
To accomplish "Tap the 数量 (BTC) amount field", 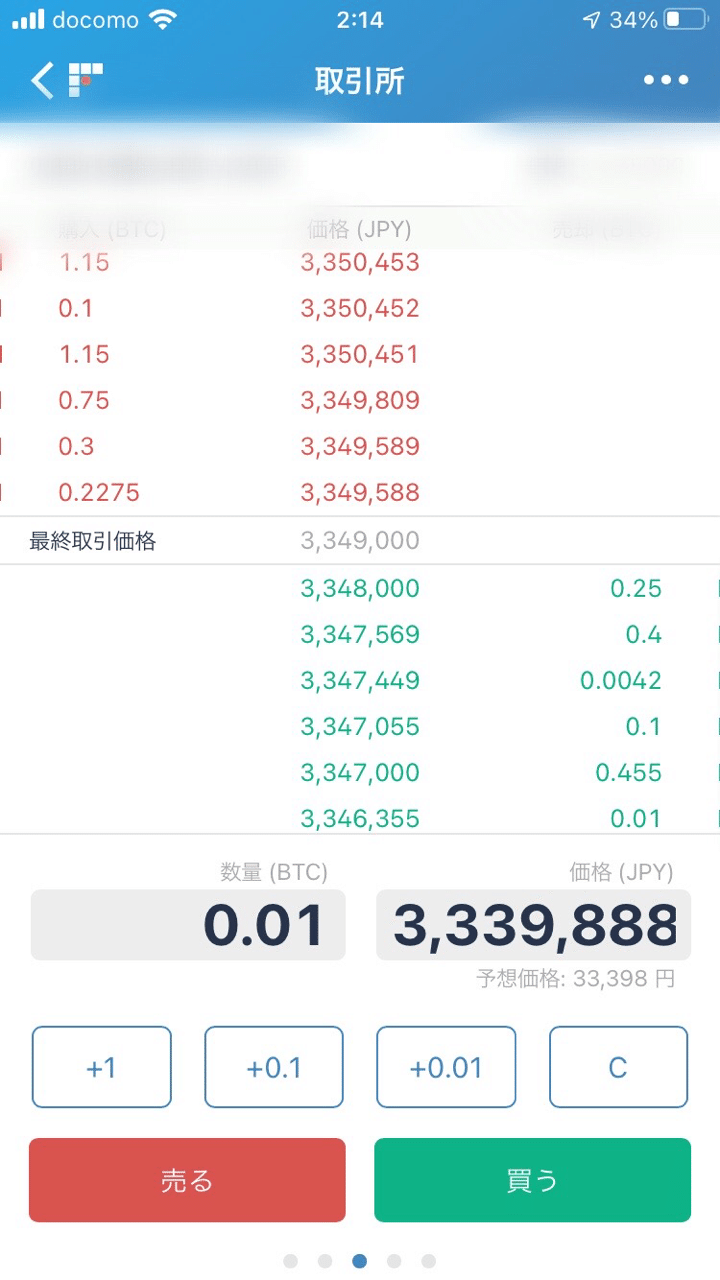I will [x=188, y=925].
